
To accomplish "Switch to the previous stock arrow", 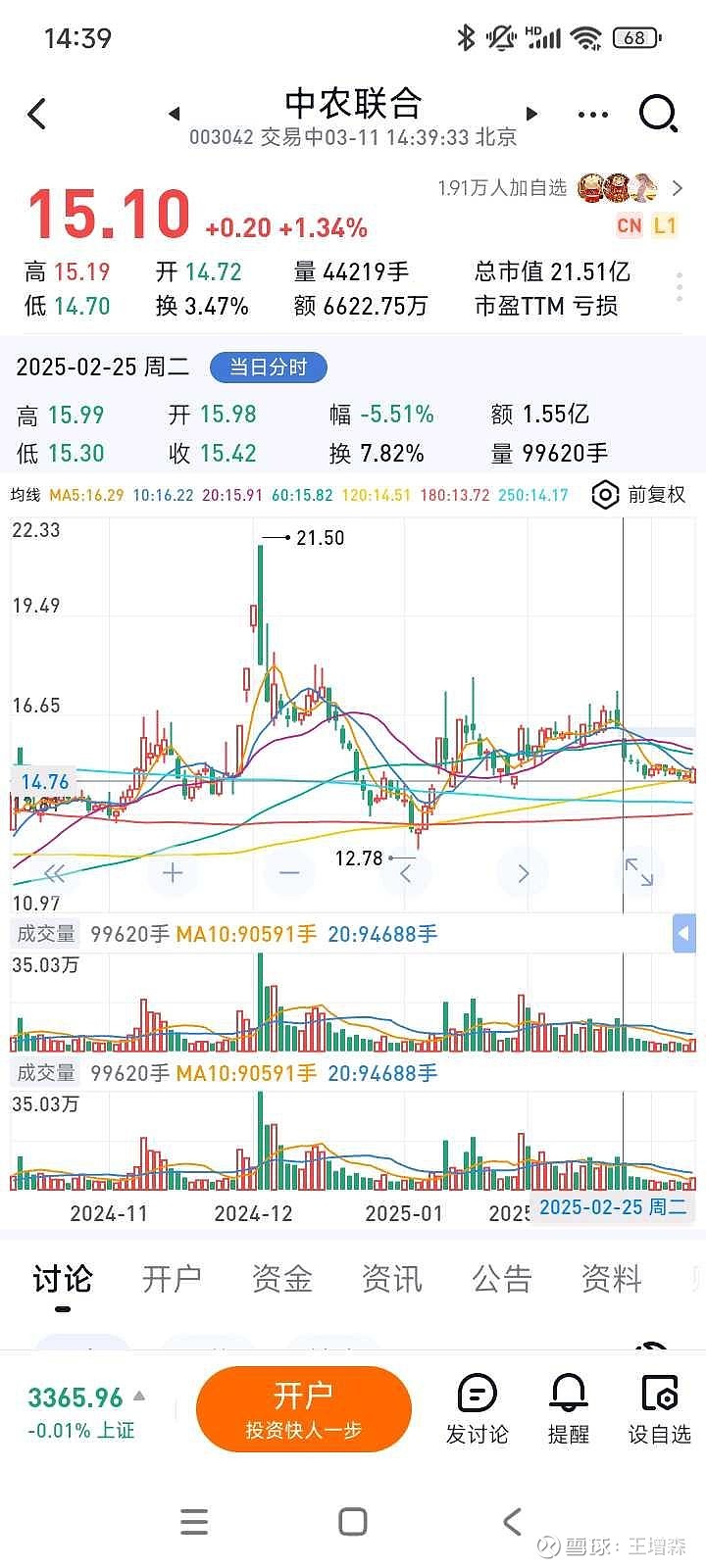I will [x=175, y=114].
